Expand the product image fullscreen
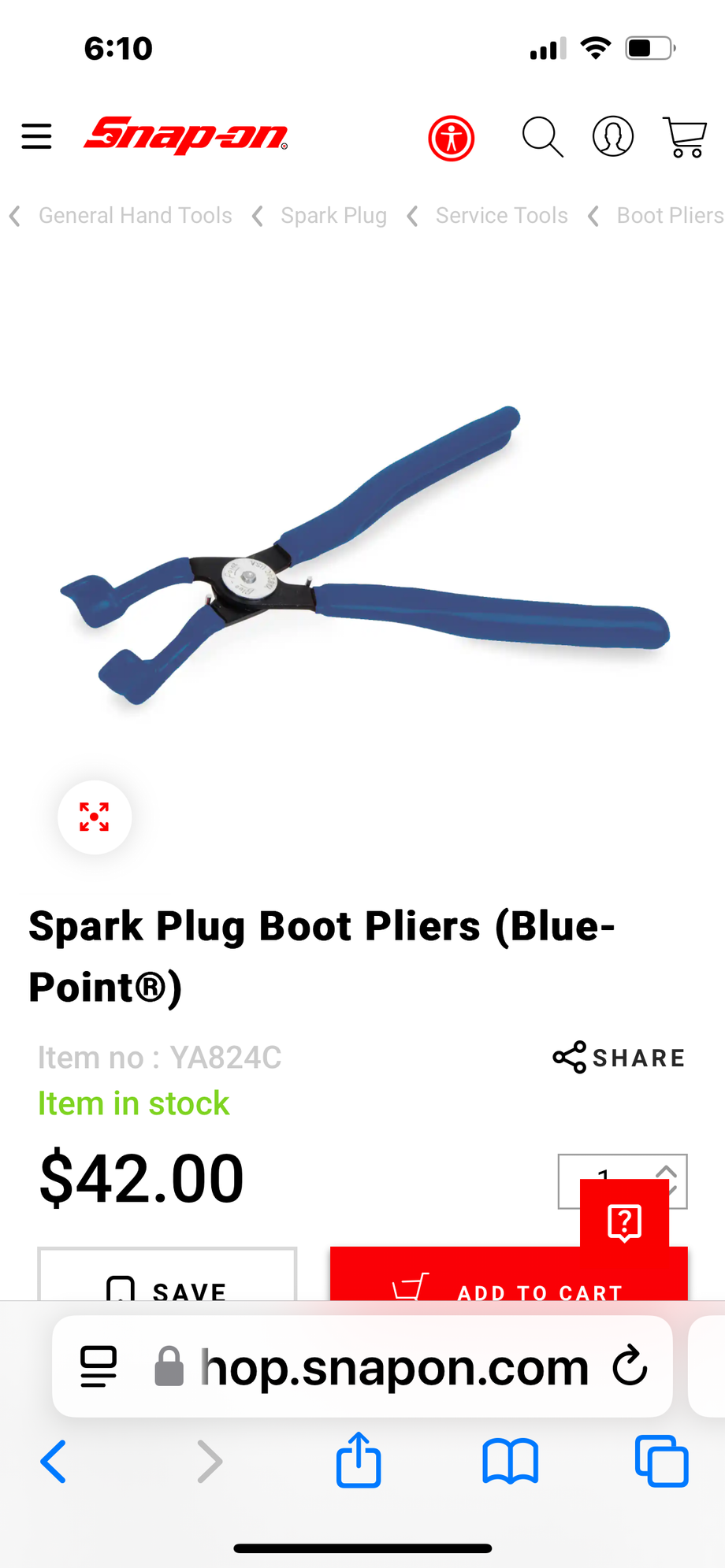 click(x=95, y=817)
